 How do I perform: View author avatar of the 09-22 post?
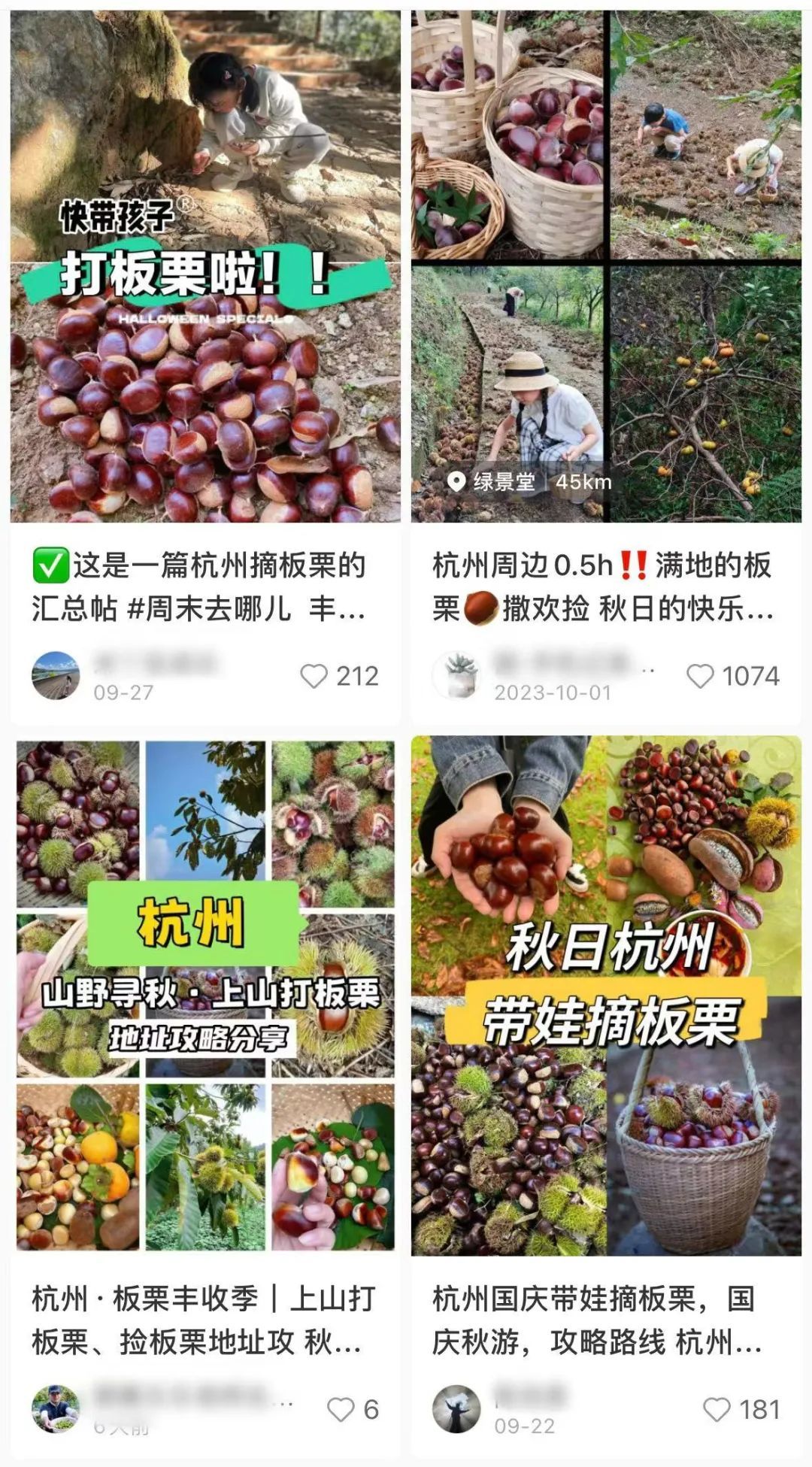[x=456, y=1408]
